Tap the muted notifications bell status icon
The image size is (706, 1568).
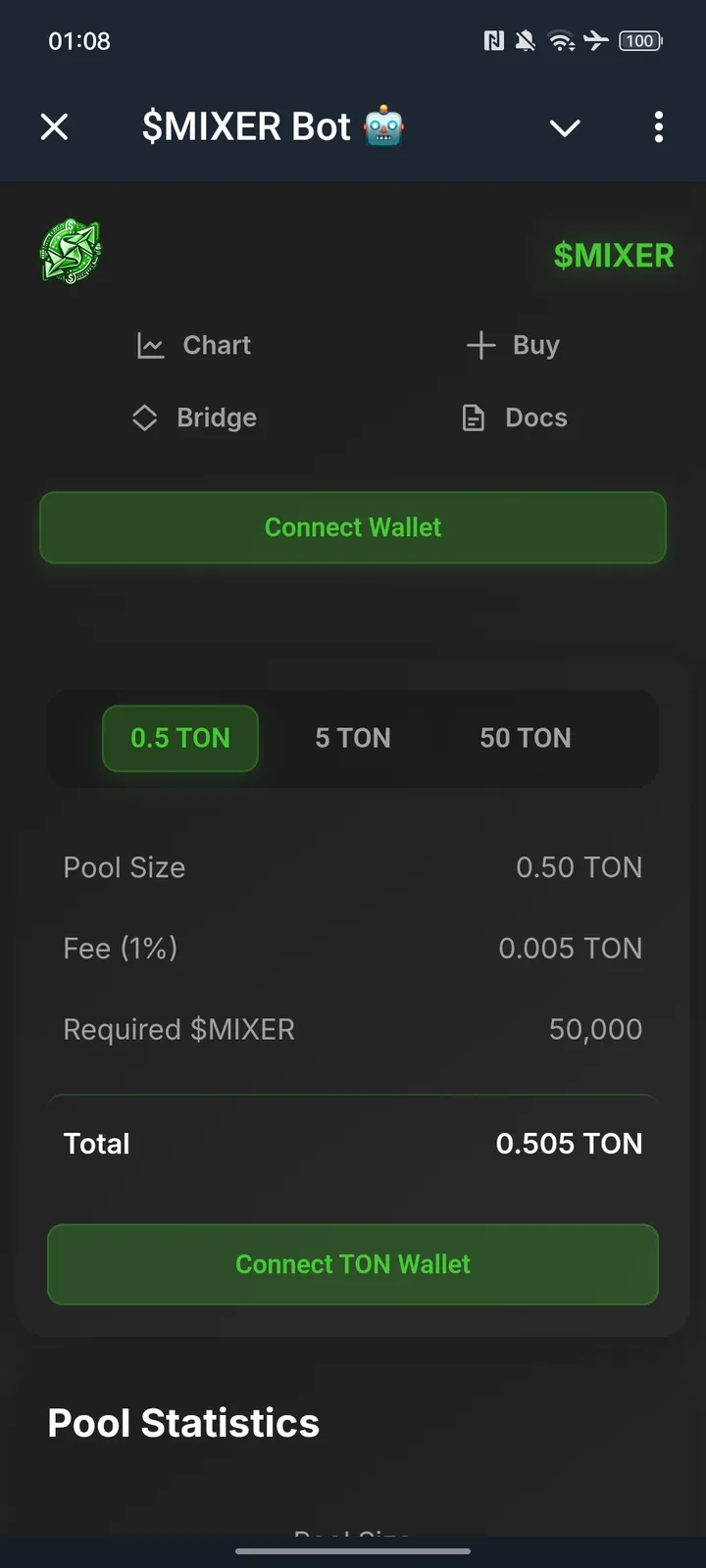[525, 41]
